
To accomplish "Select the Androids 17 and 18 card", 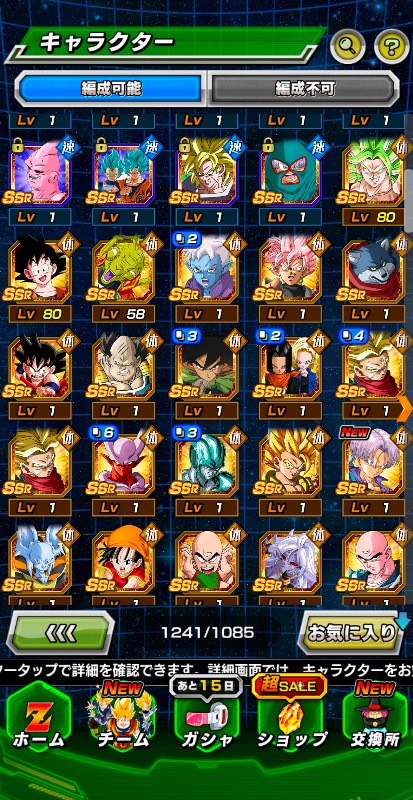I will [x=291, y=374].
